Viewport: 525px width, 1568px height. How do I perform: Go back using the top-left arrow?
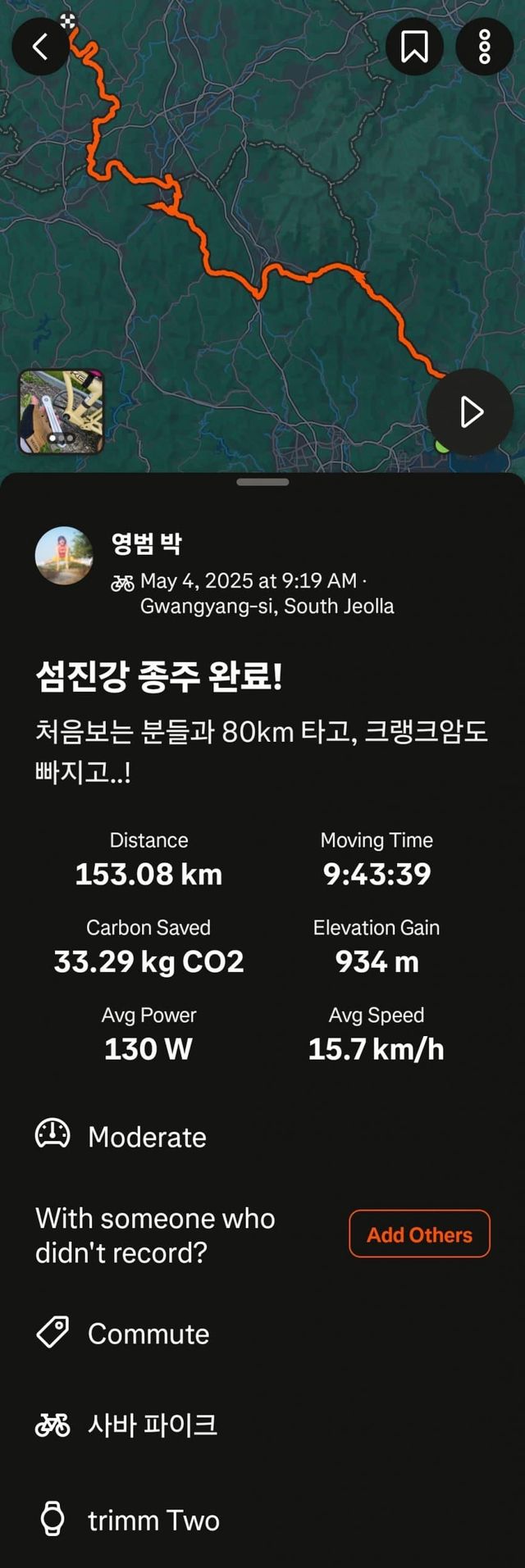[40, 47]
